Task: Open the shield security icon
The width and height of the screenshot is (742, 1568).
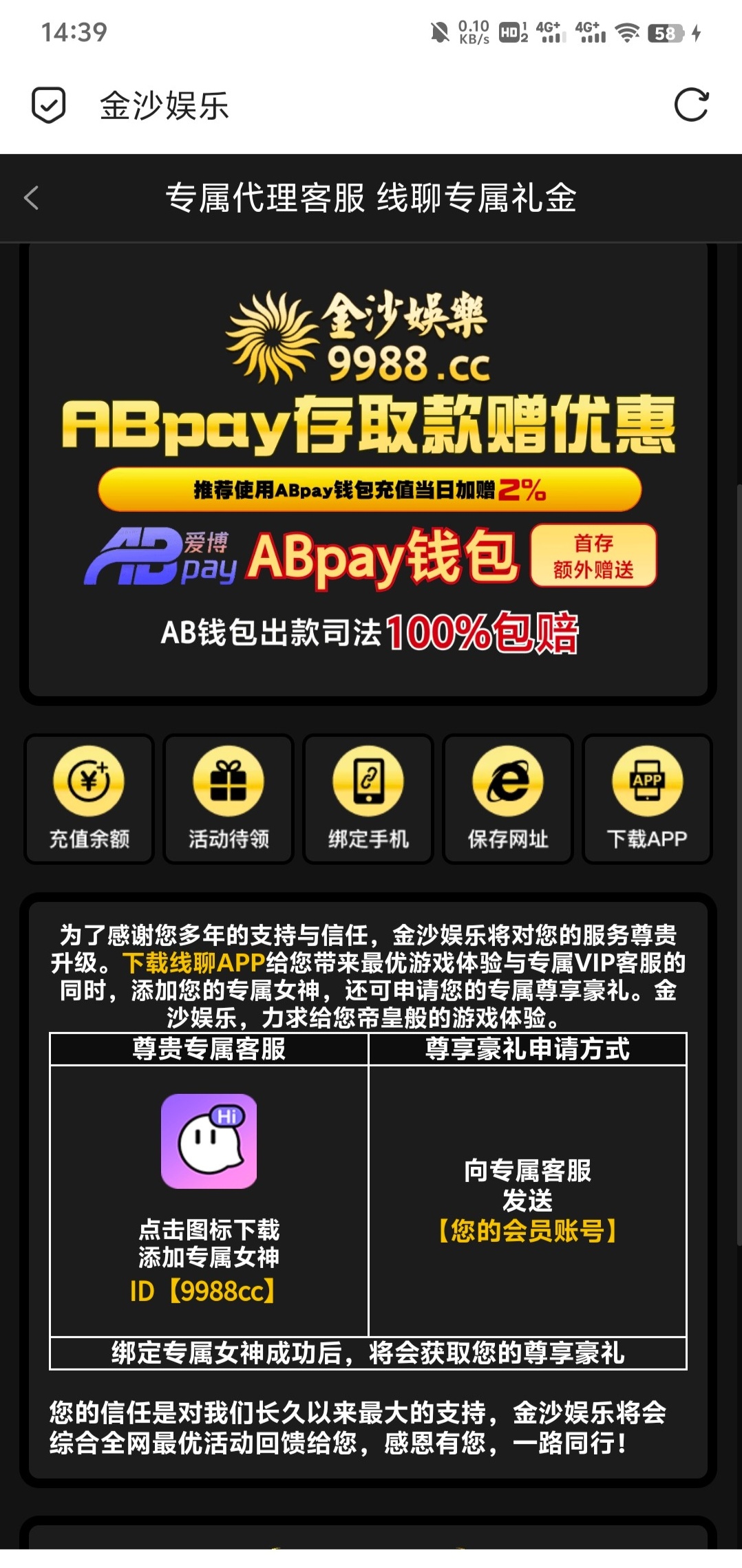Action: coord(49,105)
